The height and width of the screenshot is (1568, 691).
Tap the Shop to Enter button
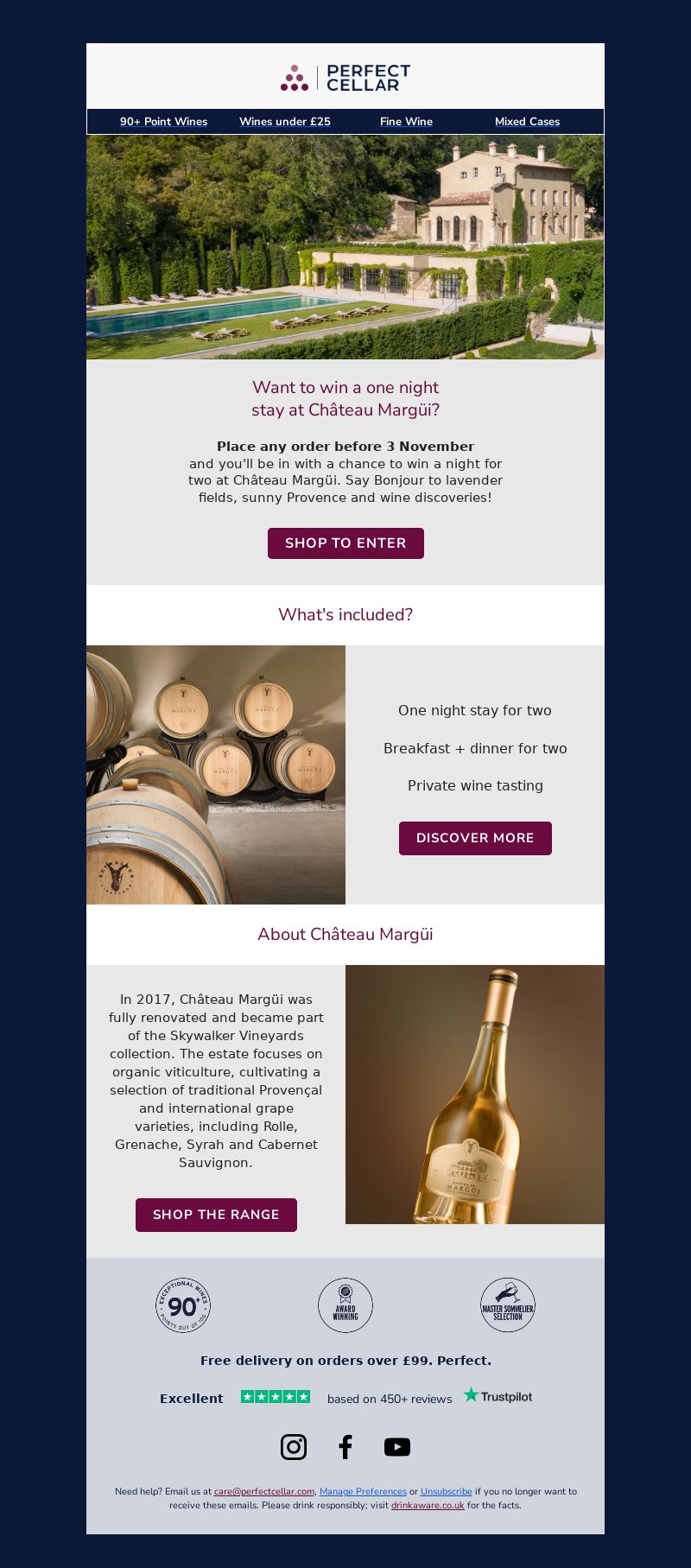coord(345,543)
